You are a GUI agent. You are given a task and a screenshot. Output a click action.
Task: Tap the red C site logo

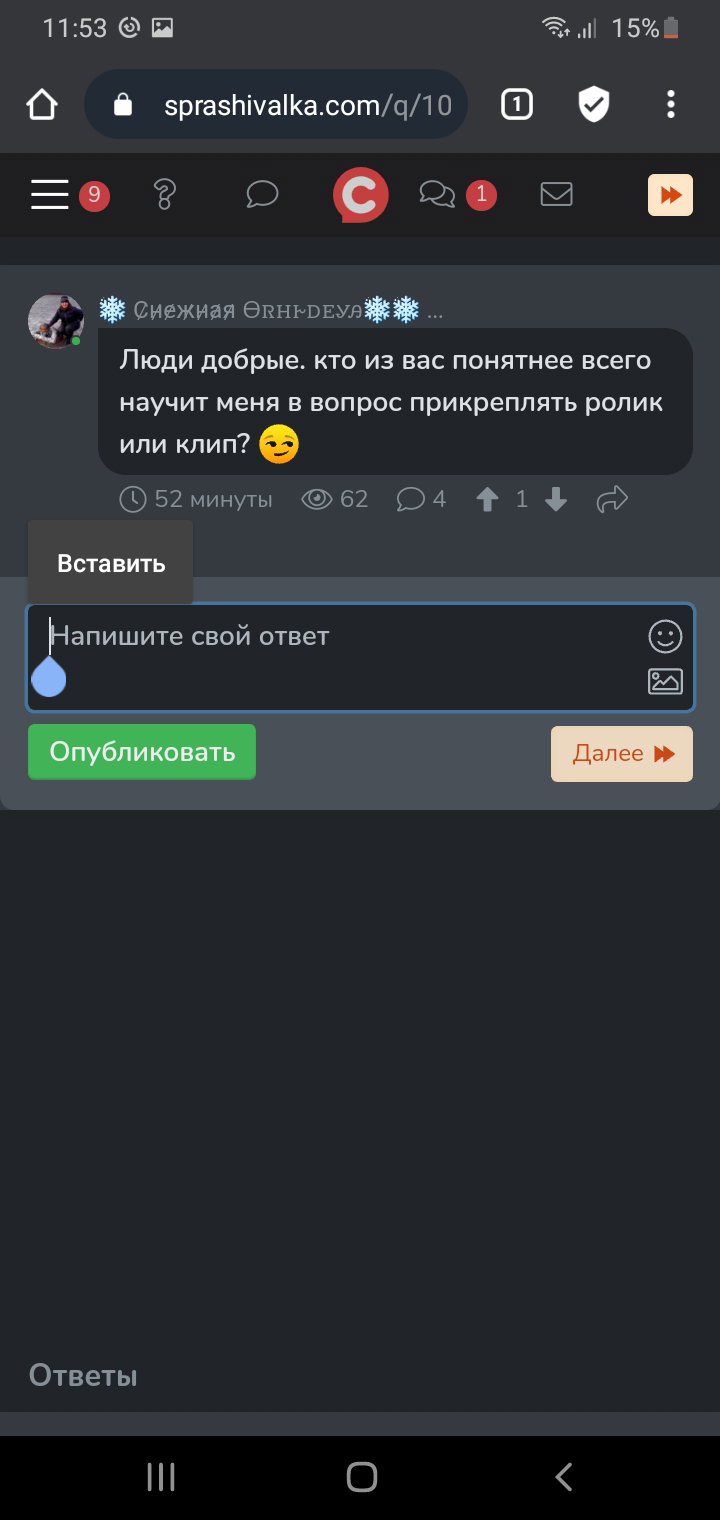(x=360, y=195)
